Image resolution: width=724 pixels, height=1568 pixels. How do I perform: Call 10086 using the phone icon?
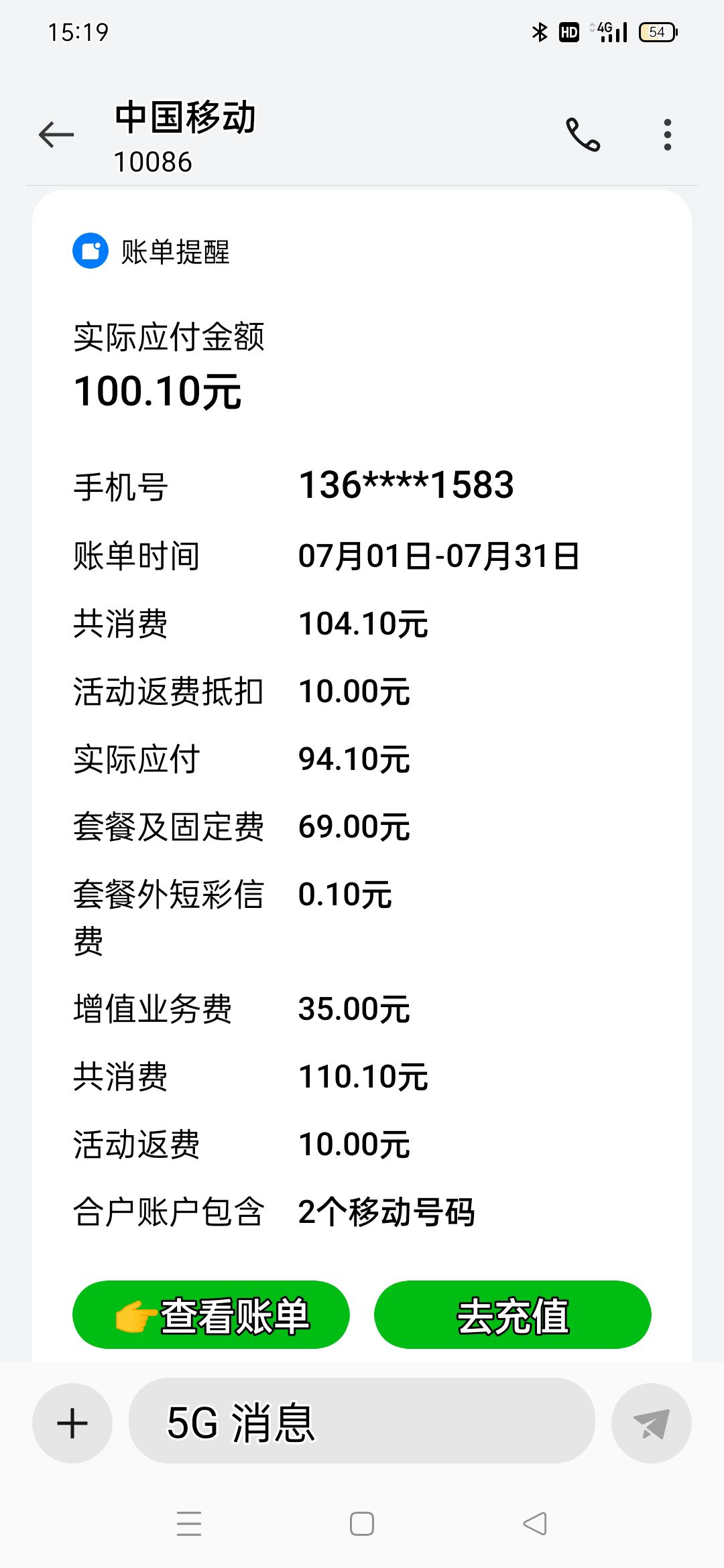pyautogui.click(x=583, y=135)
